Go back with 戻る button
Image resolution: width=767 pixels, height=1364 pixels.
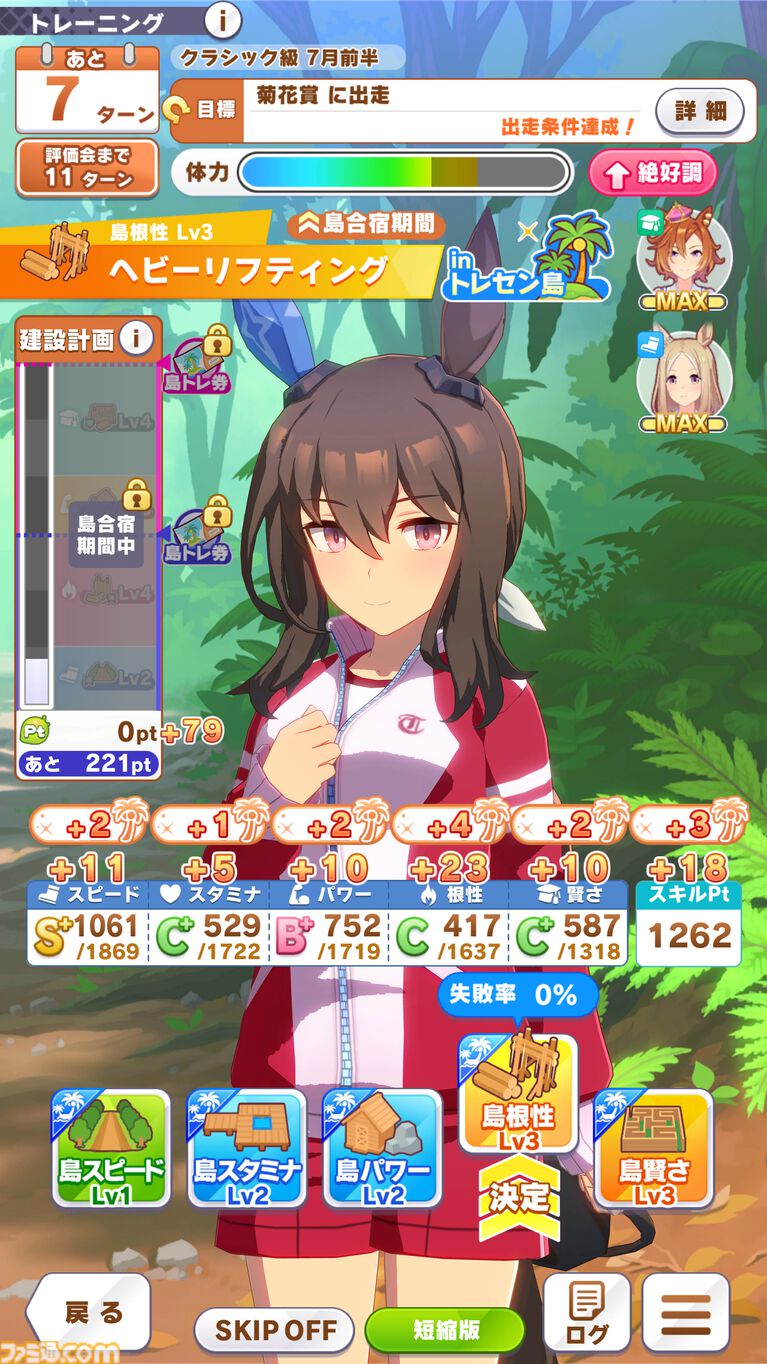click(x=88, y=1312)
